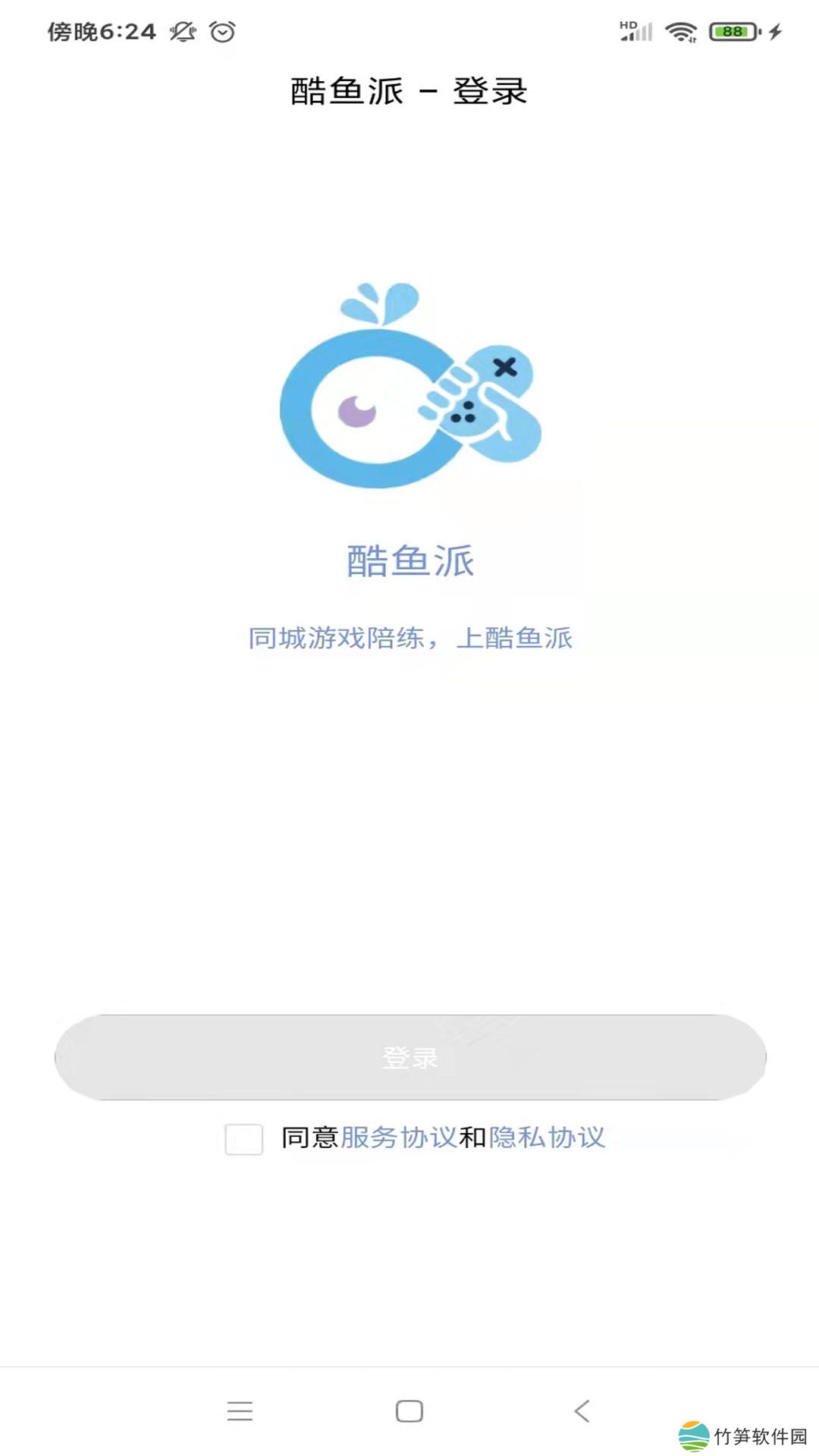This screenshot has height=1456, width=819.
Task: Go back using the system back button
Action: coord(582,1410)
